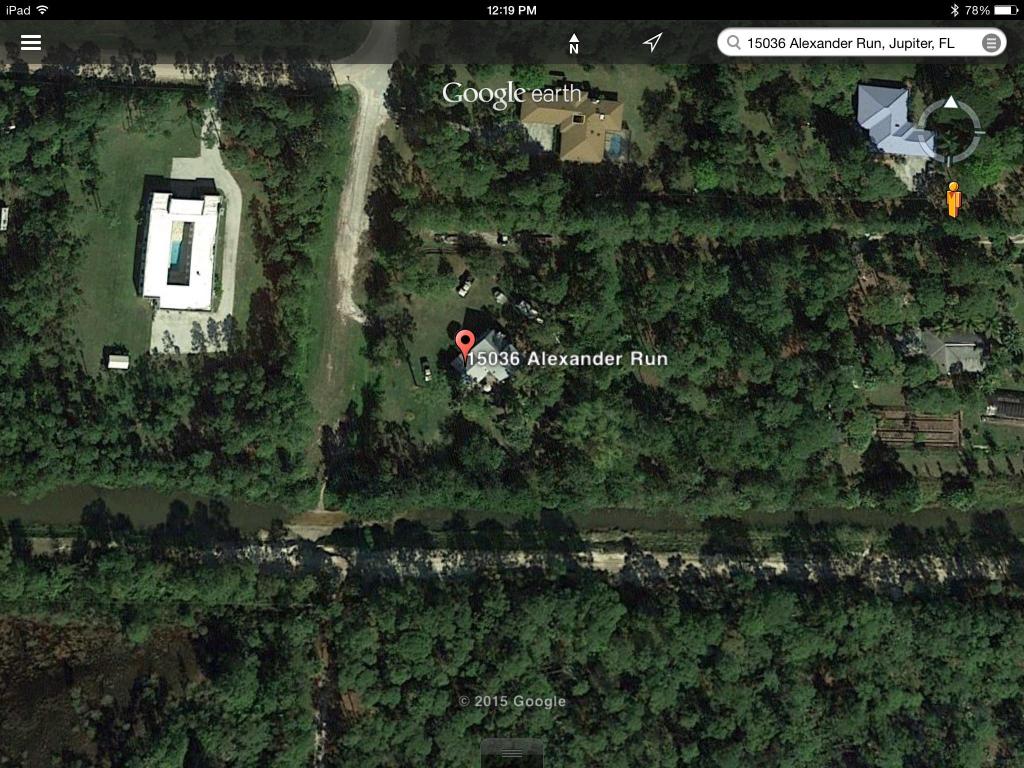Viewport: 1024px width, 768px height.
Task: Tap the north compass indicator
Action: [574, 43]
